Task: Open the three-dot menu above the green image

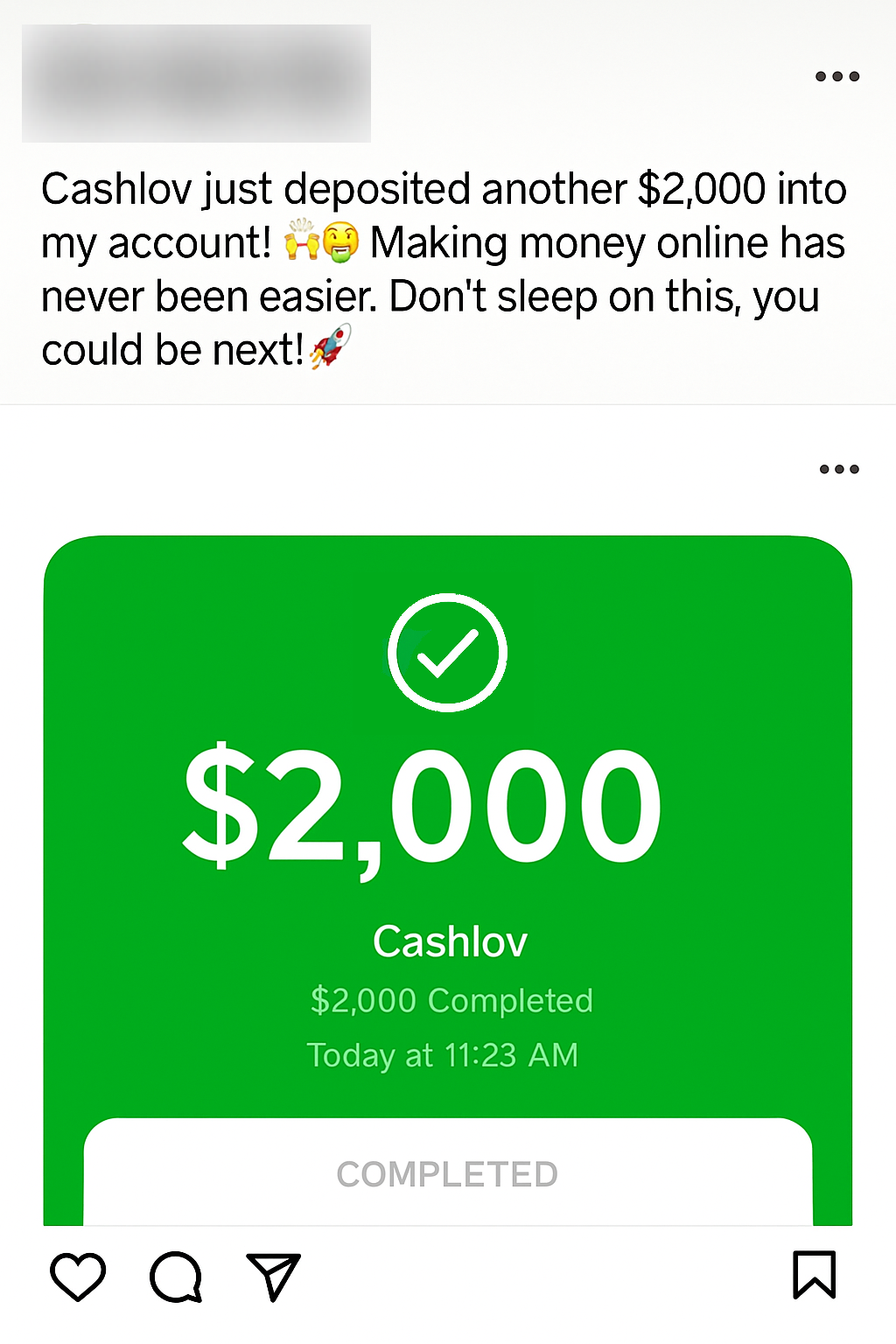Action: click(x=839, y=470)
